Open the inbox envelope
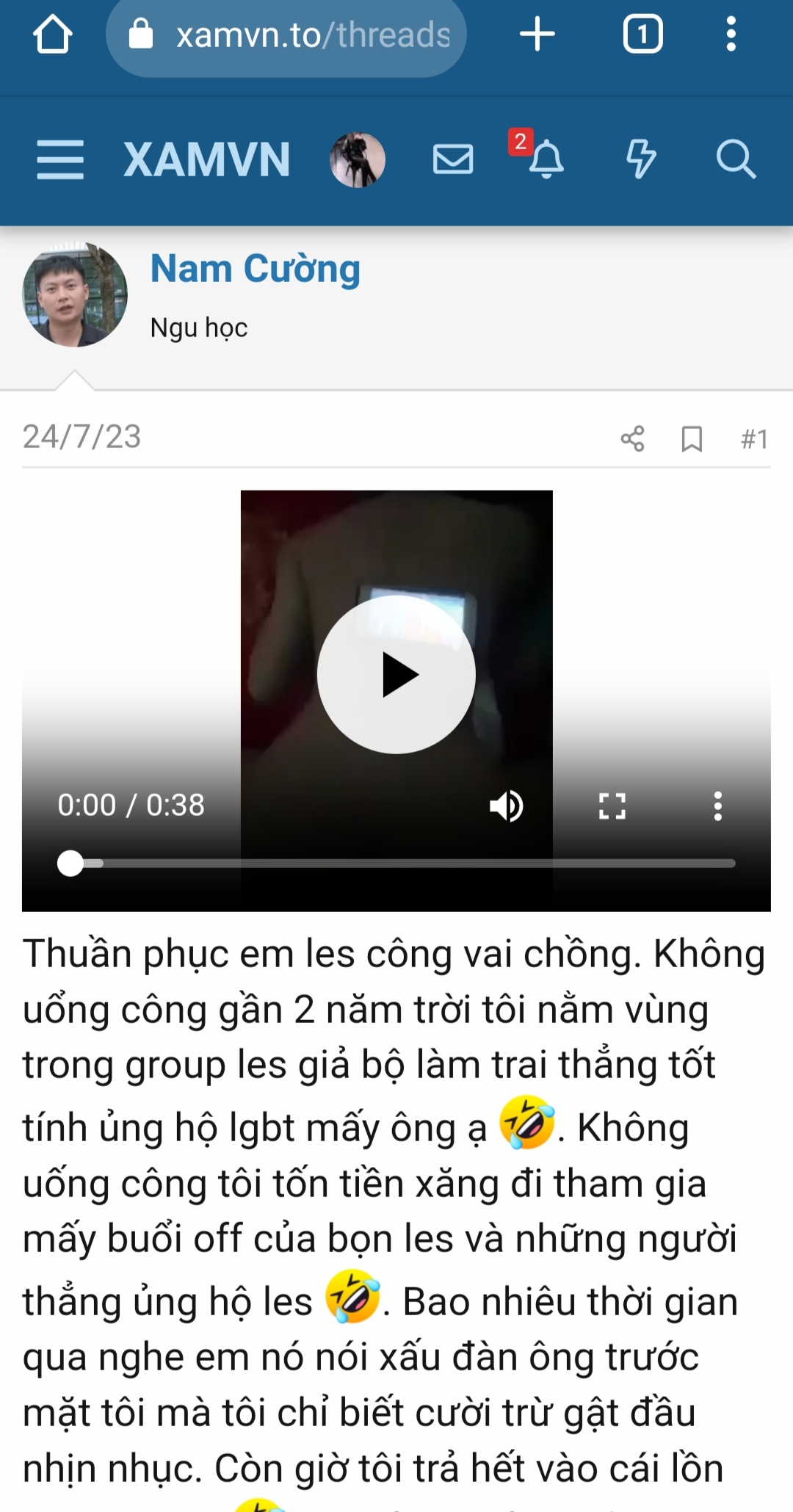Image resolution: width=793 pixels, height=1512 pixels. tap(453, 159)
